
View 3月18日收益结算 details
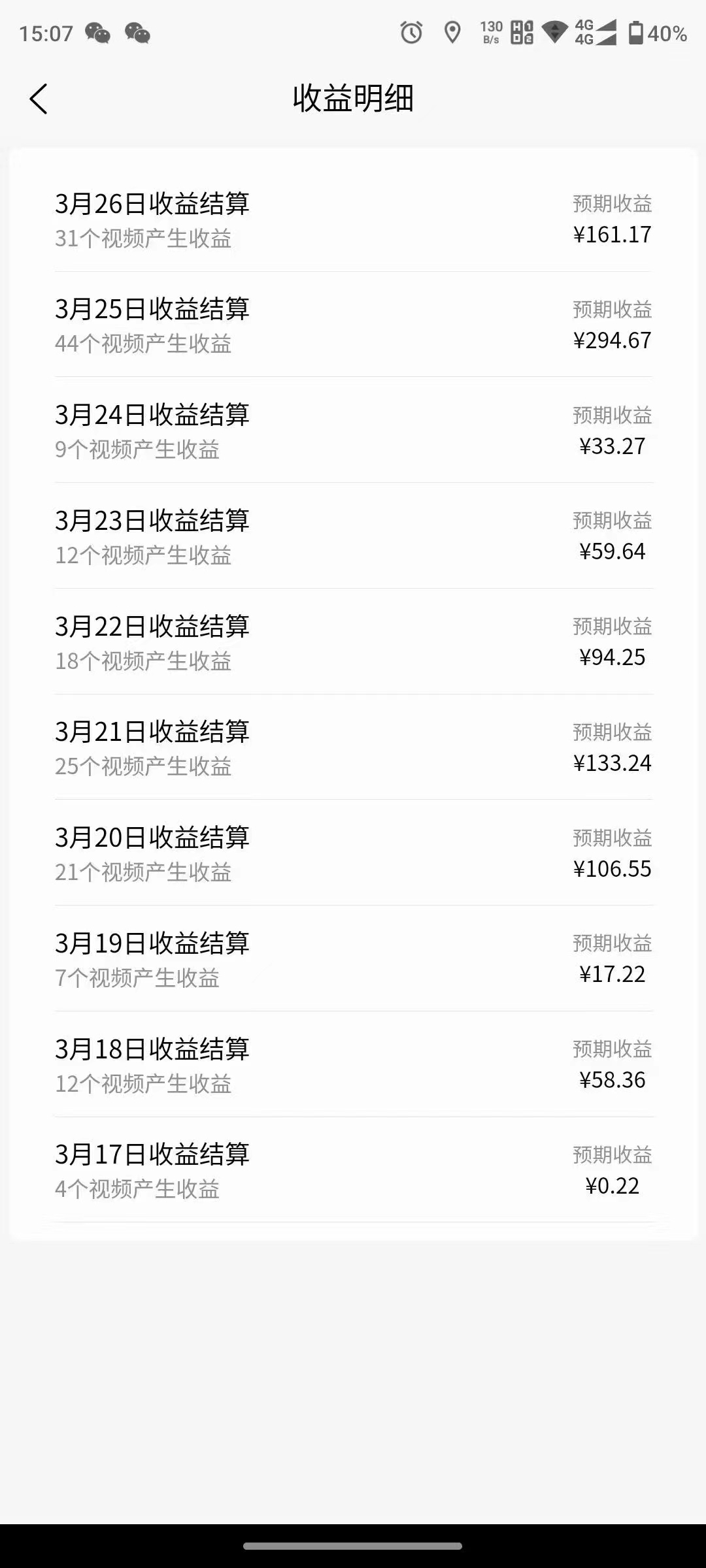point(353,1065)
